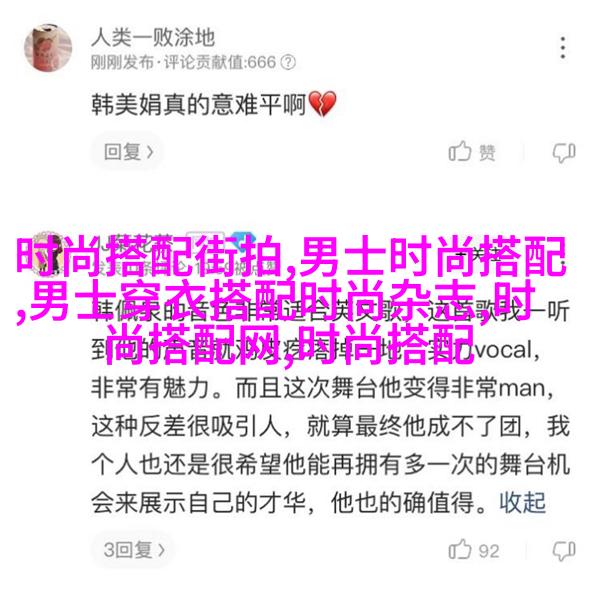The width and height of the screenshot is (600, 590).
Task: Like the 韩美娟真的意难平啊 comment
Action: 470,152
